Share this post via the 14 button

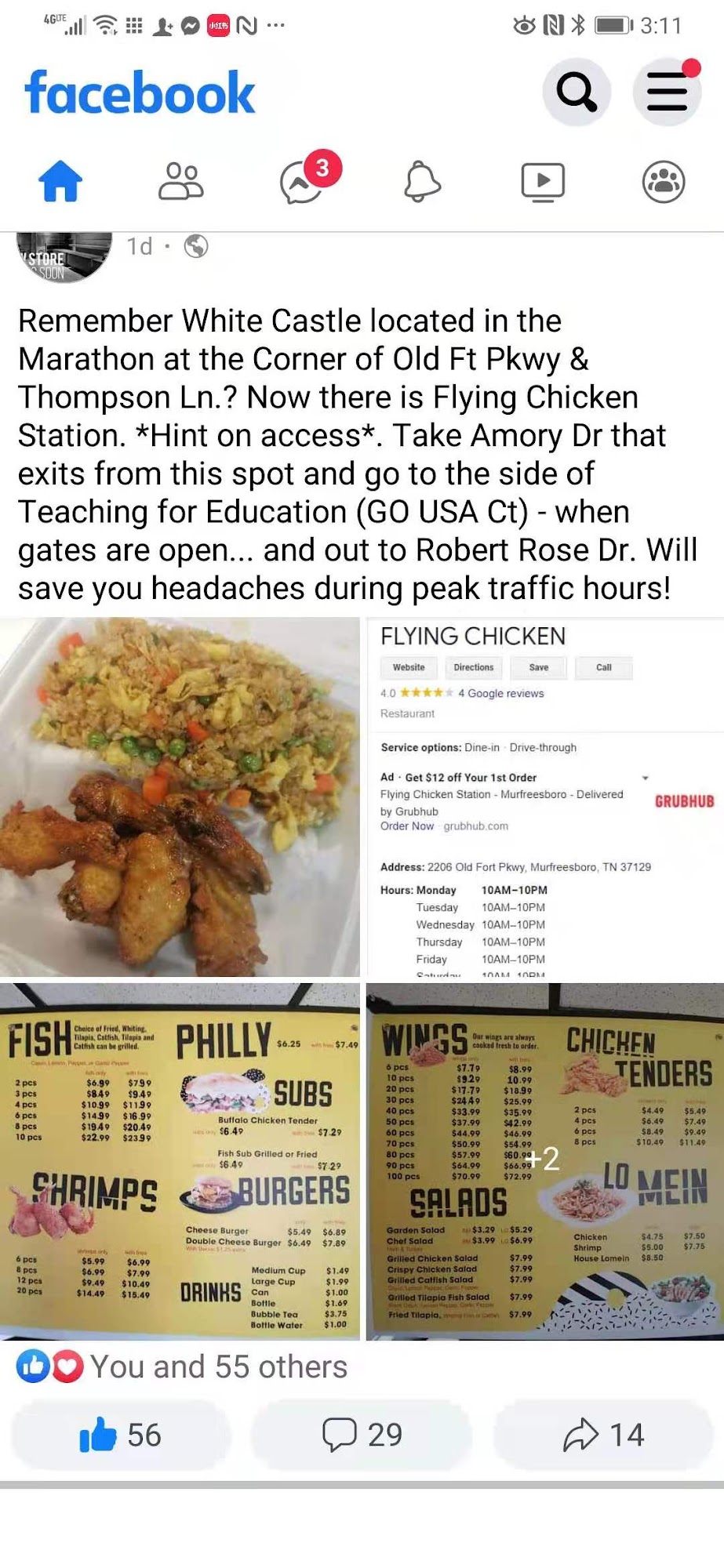603,1435
